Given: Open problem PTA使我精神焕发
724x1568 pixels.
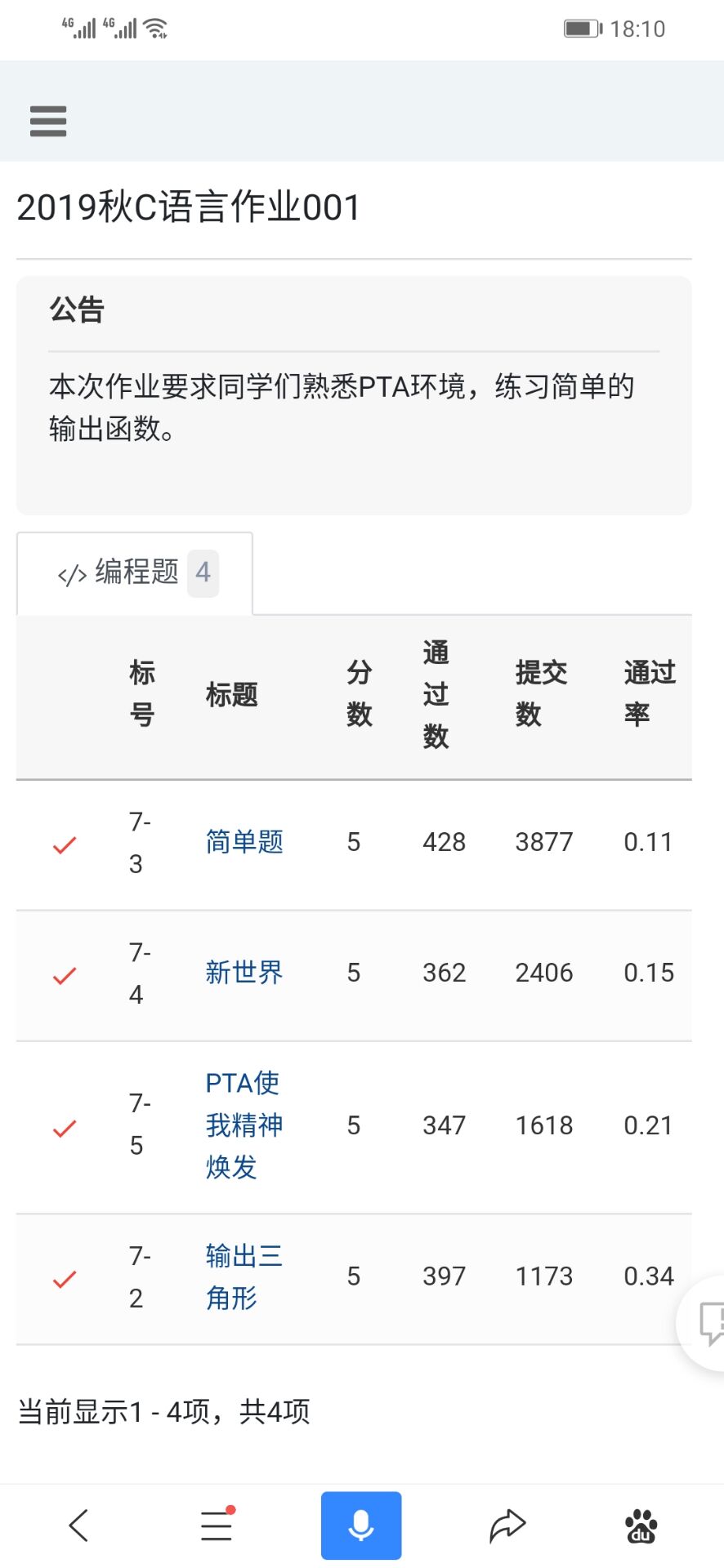Looking at the screenshot, I should [243, 1125].
